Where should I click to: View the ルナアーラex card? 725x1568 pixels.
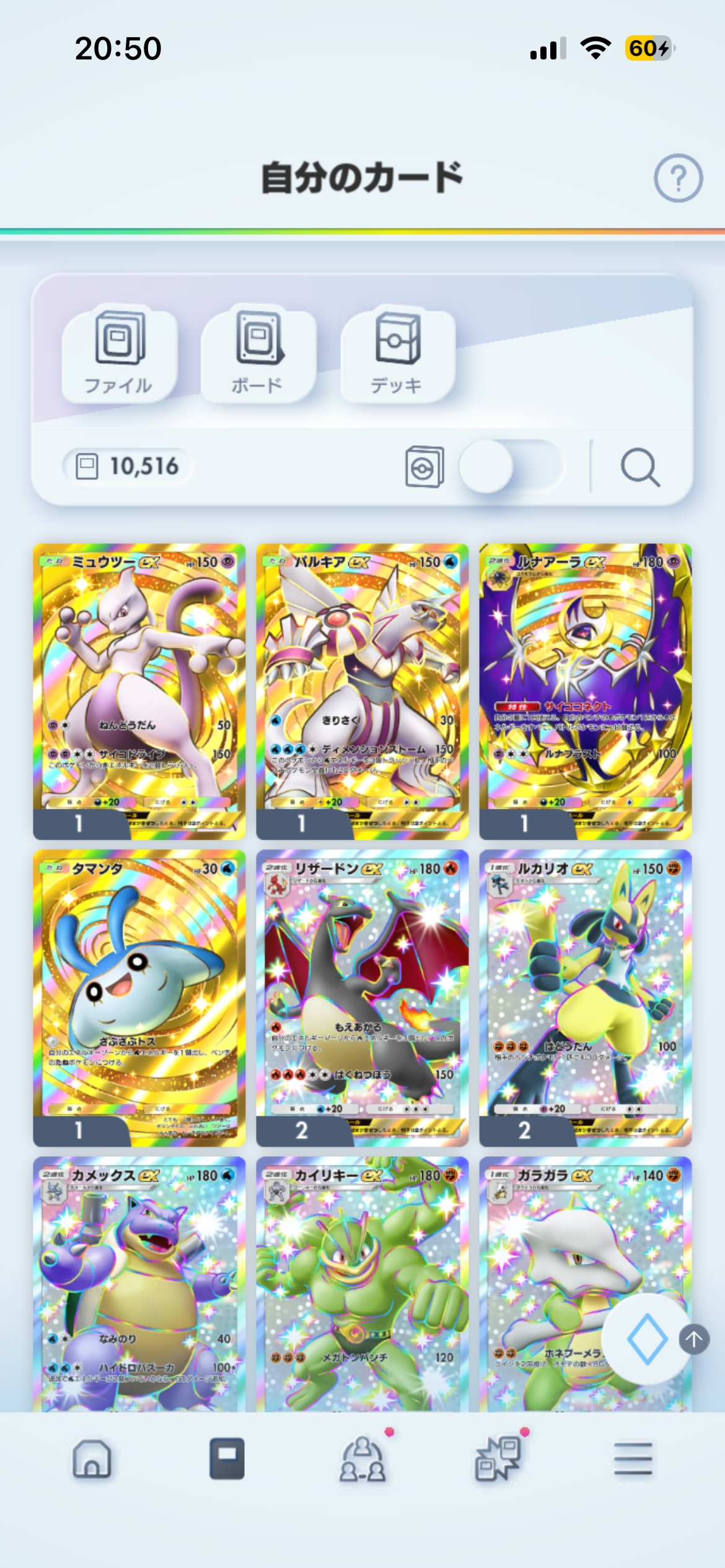(585, 690)
